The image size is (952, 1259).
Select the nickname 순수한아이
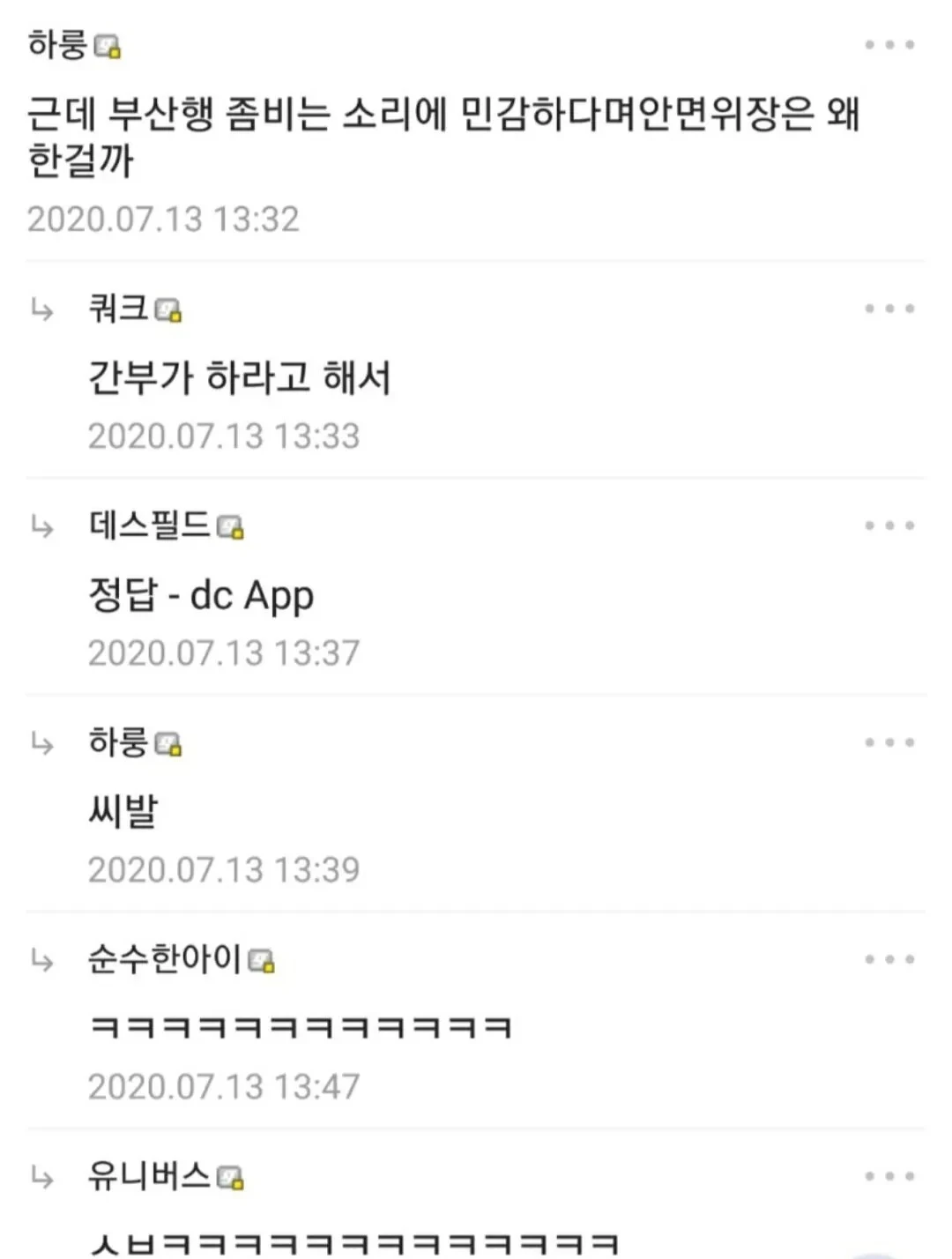pyautogui.click(x=164, y=959)
